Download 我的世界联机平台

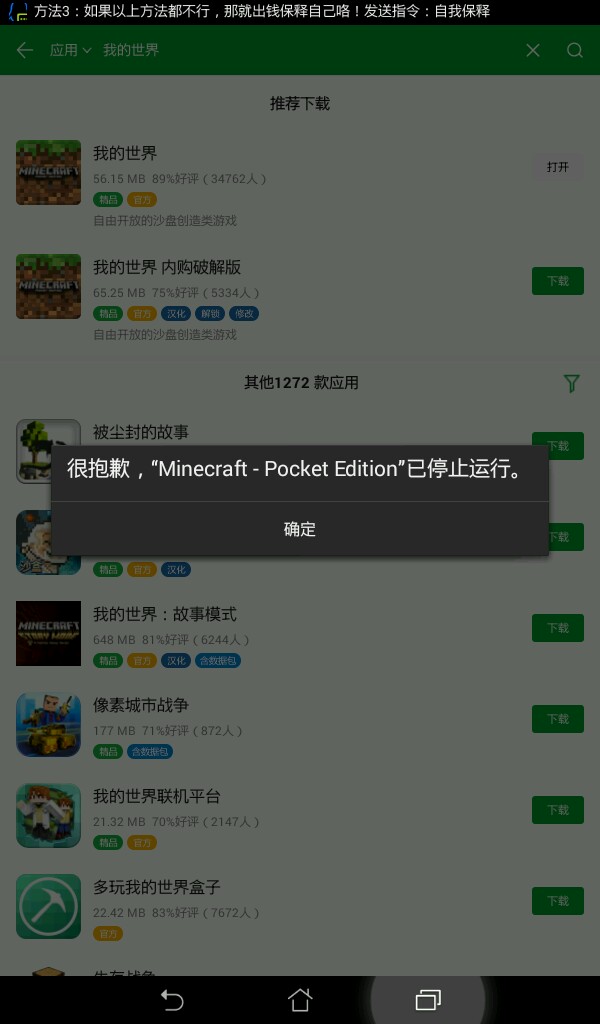[557, 810]
